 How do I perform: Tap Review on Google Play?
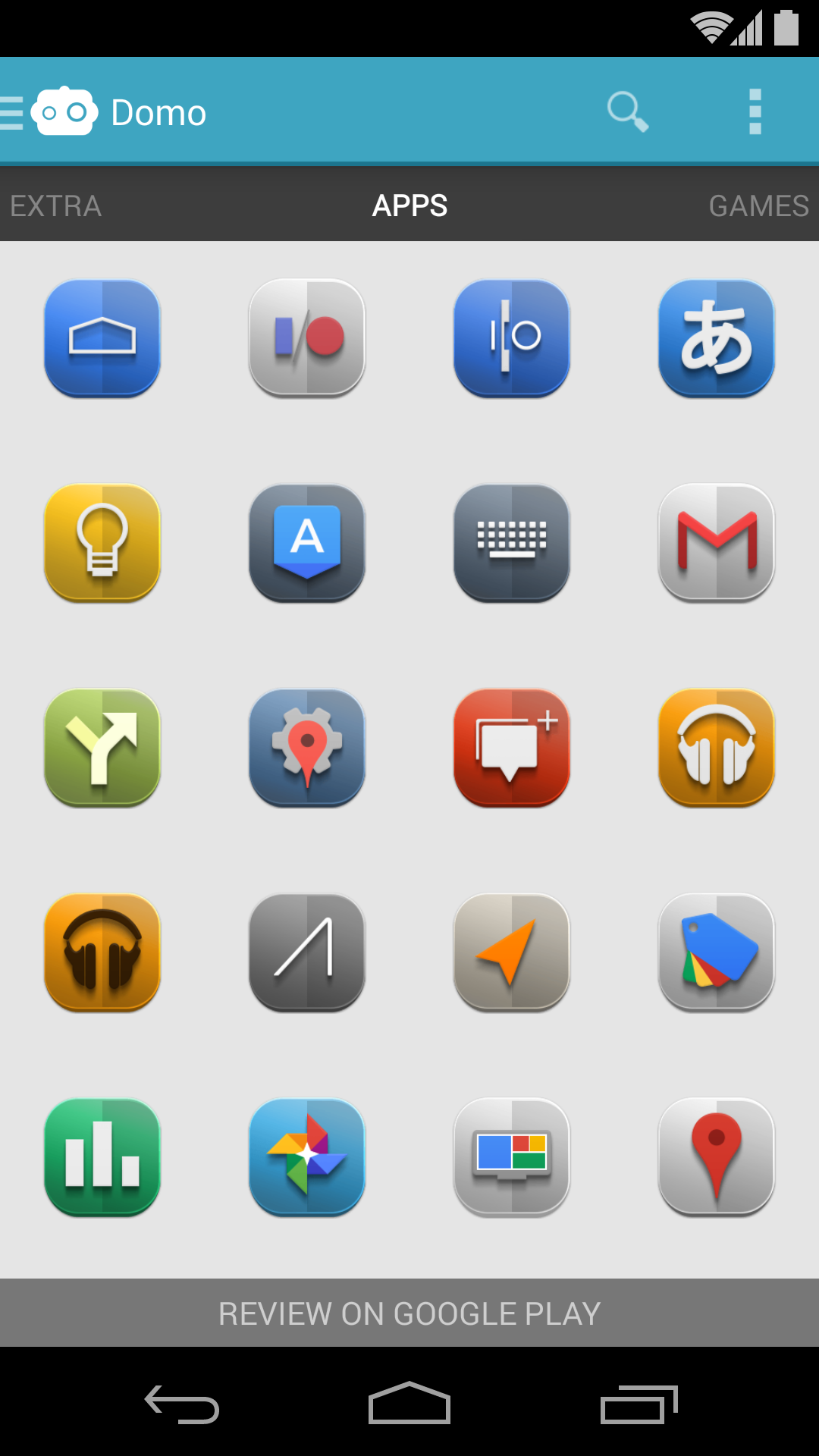[x=409, y=1313]
